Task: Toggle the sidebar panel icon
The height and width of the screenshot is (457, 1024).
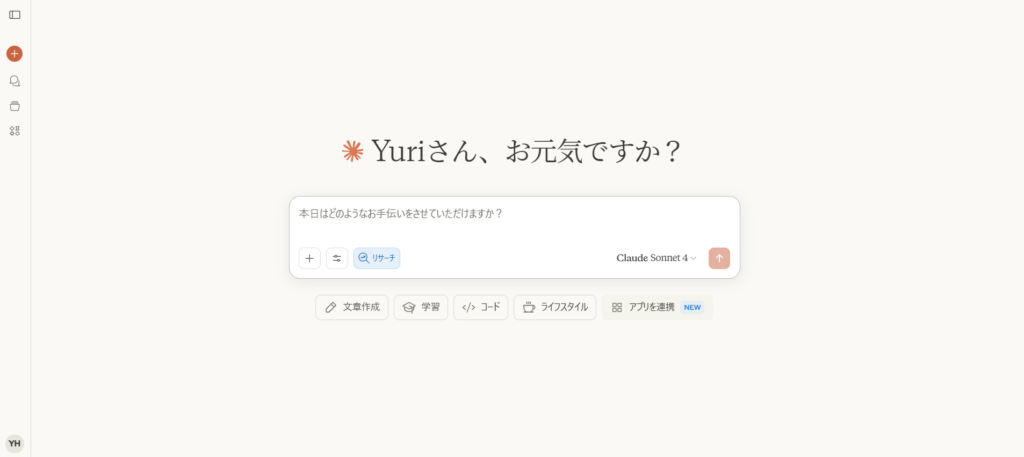Action: coord(14,15)
